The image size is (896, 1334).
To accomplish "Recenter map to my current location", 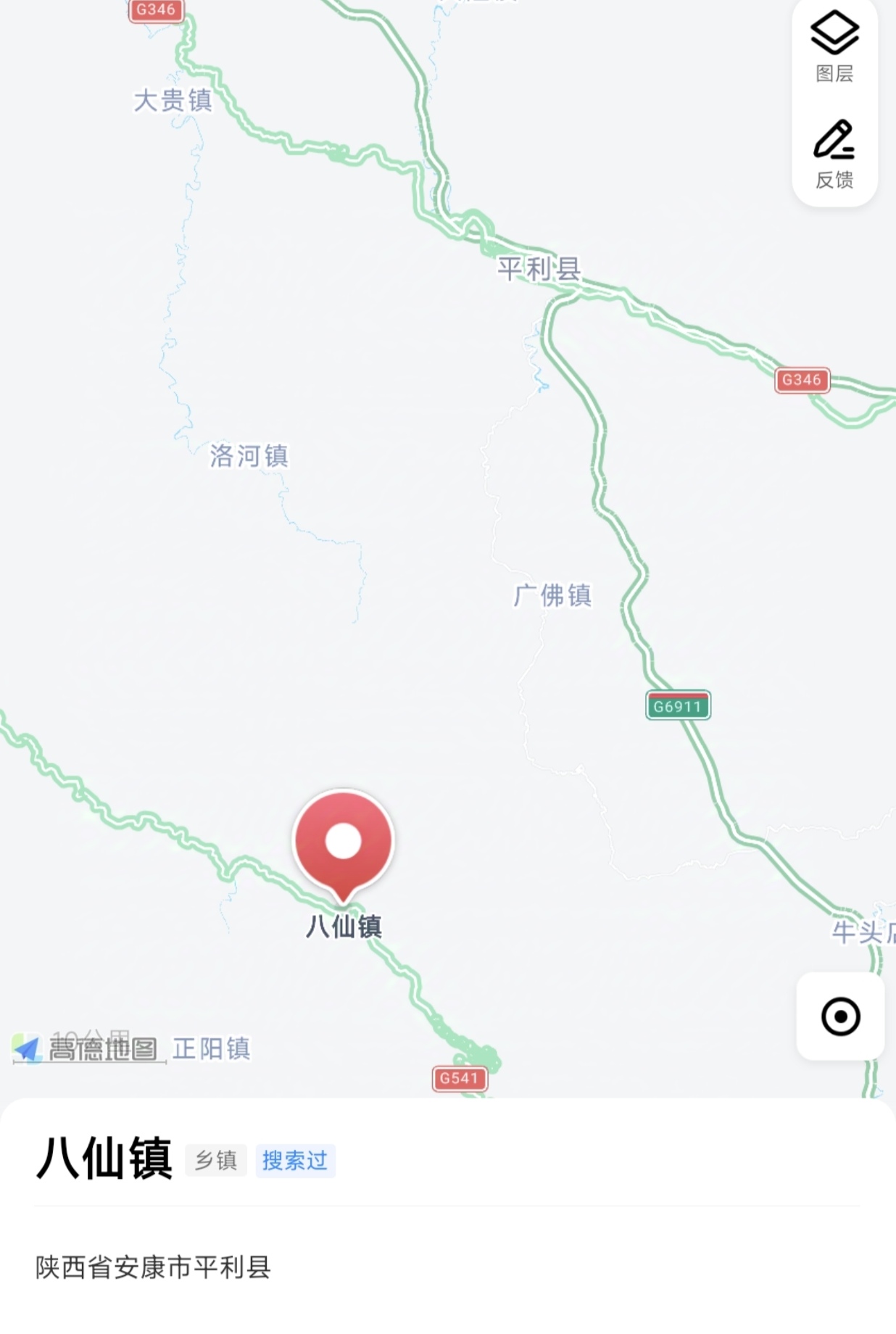I will tap(840, 1016).
